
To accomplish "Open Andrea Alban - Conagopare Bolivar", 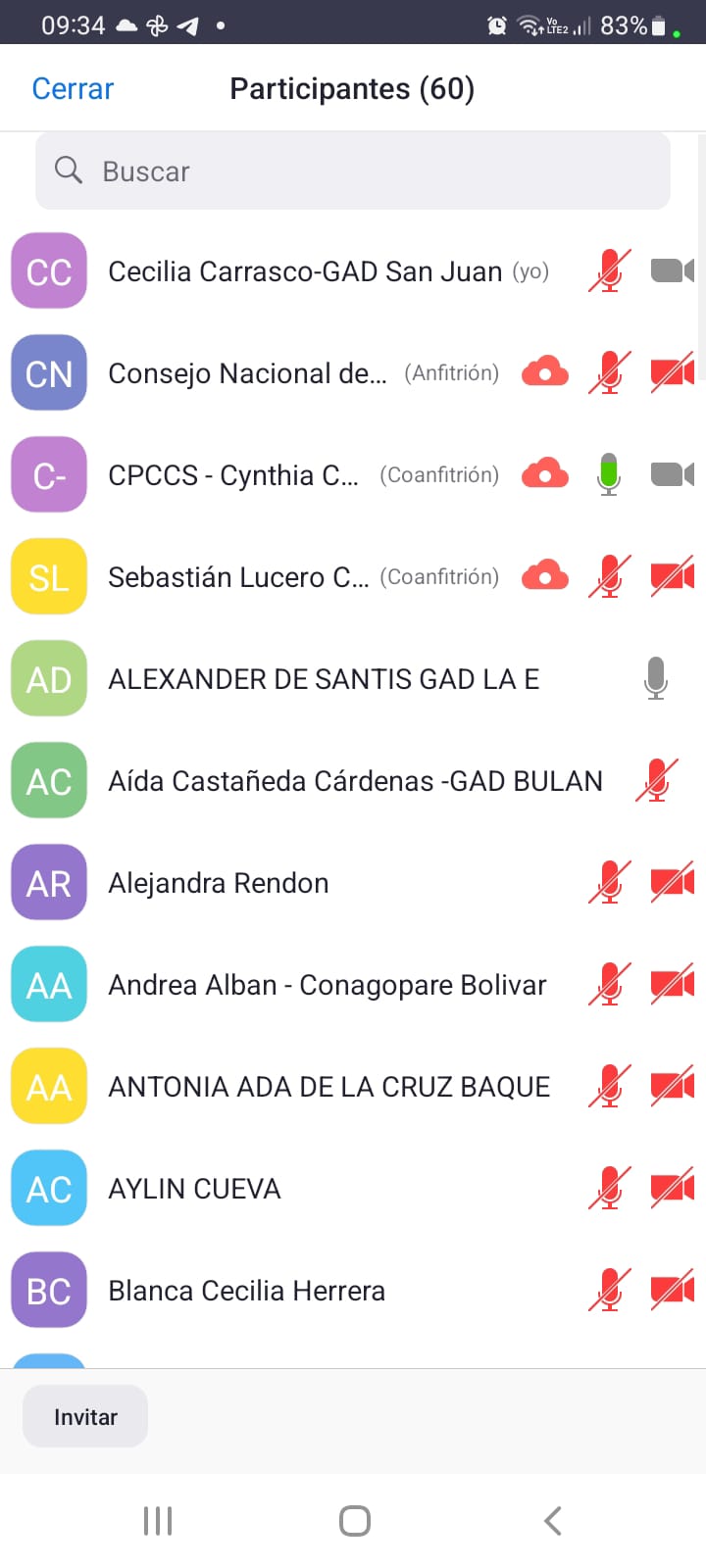I will (328, 985).
